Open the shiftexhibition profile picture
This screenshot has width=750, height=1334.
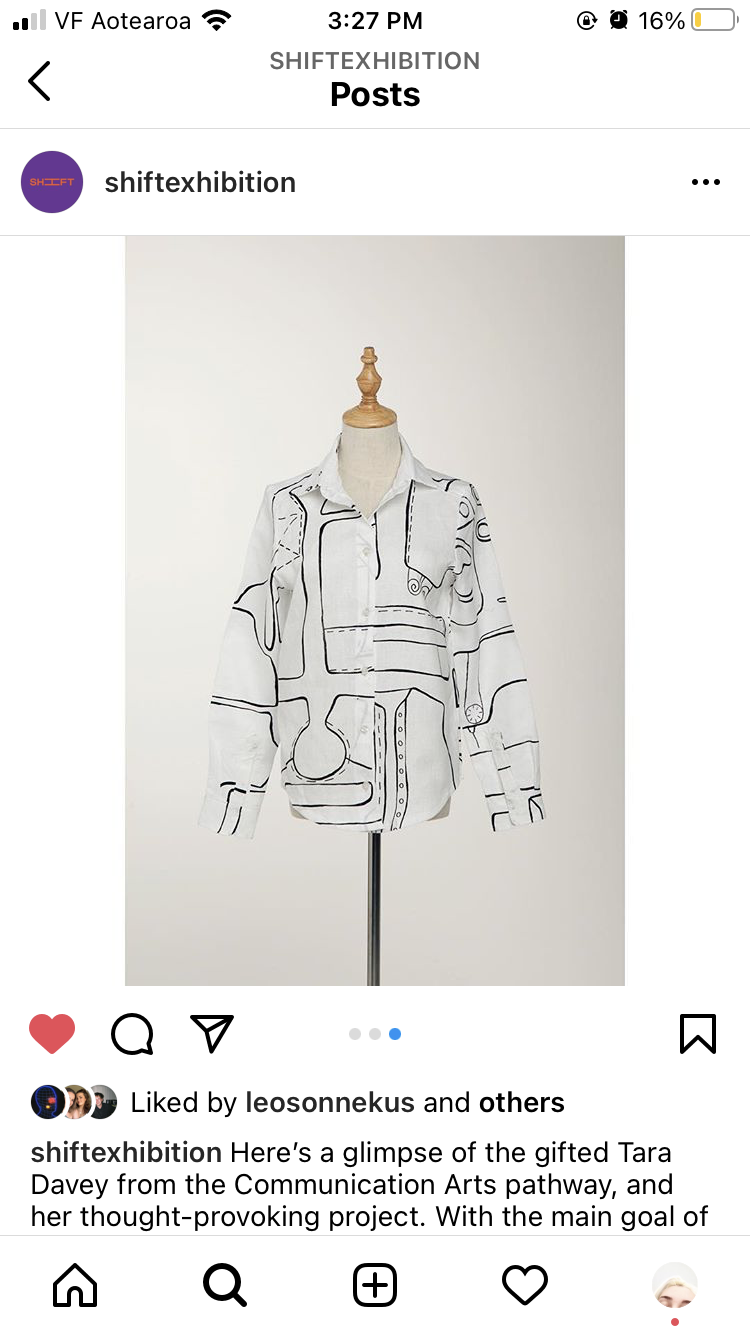(51, 182)
